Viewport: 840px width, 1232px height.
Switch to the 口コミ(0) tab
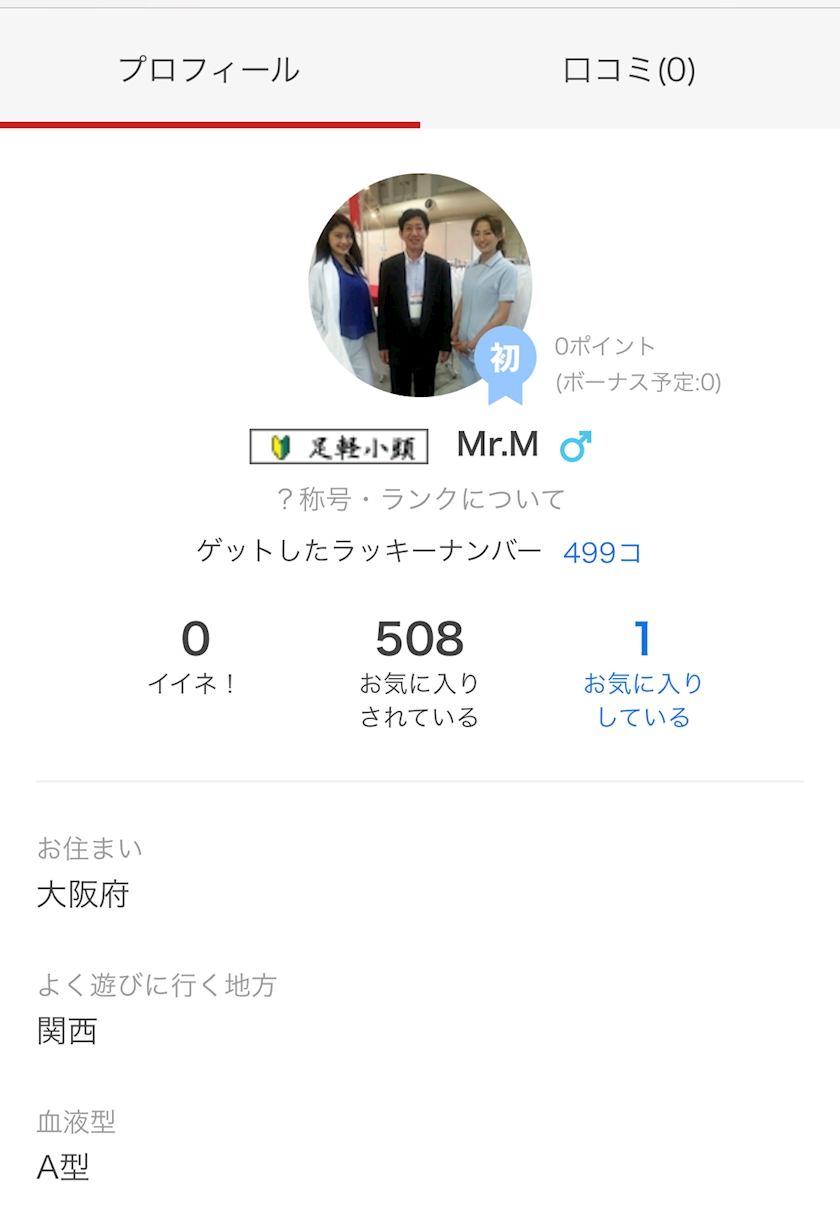click(x=629, y=70)
